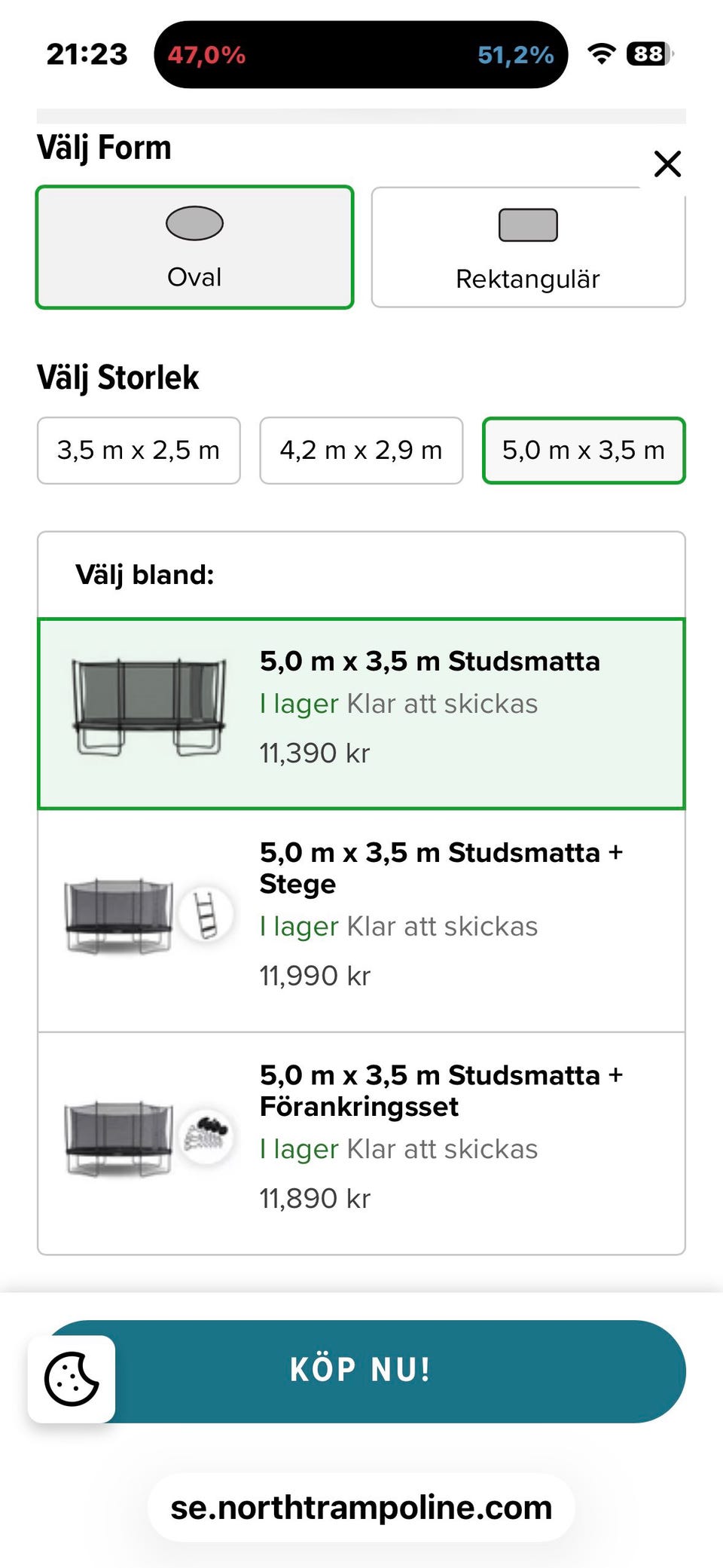Select the Studsmatta only option for 11,390 kr
Screen dimensions: 723x1568
(361, 714)
